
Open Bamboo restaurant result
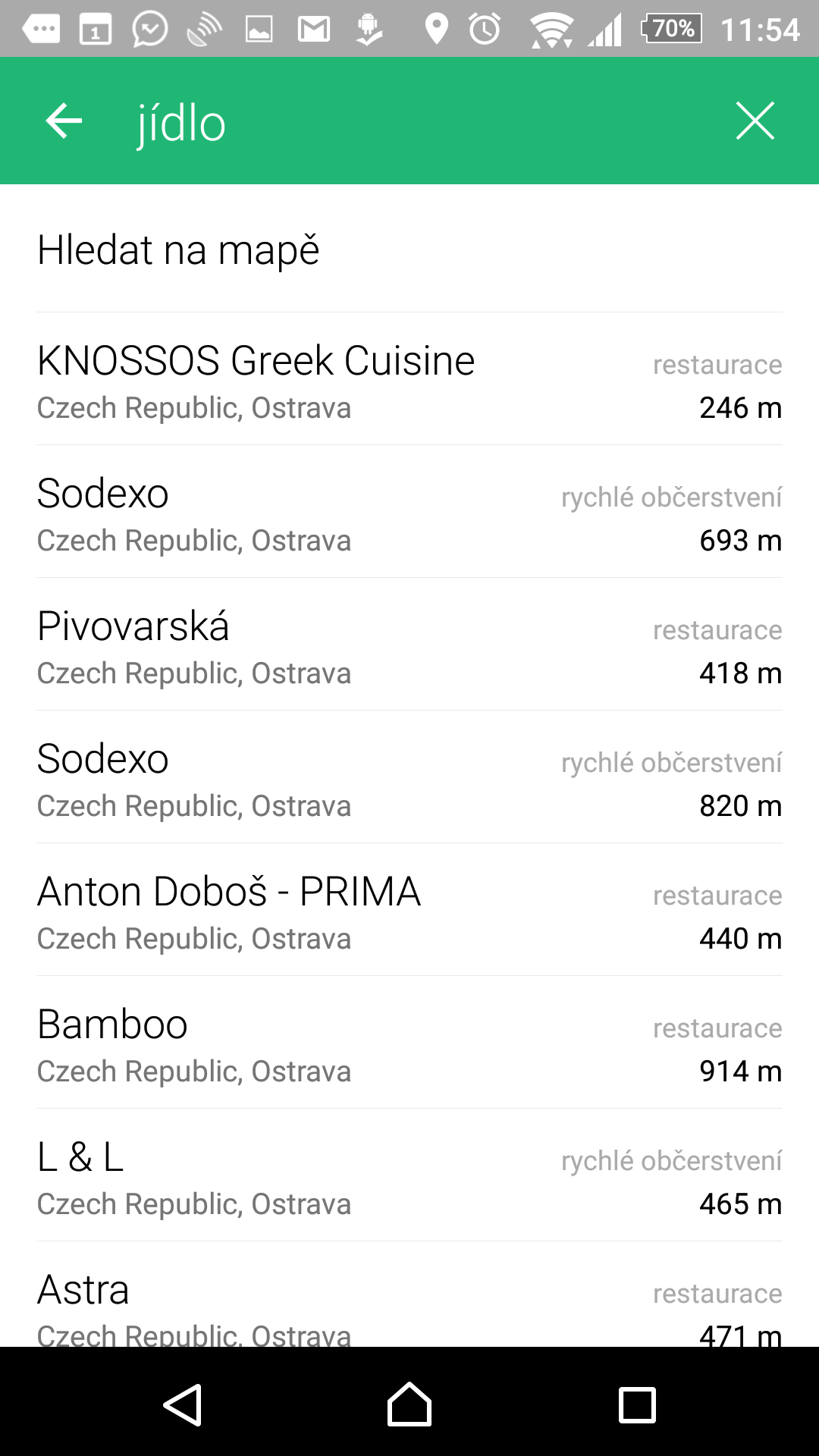pyautogui.click(x=409, y=1043)
